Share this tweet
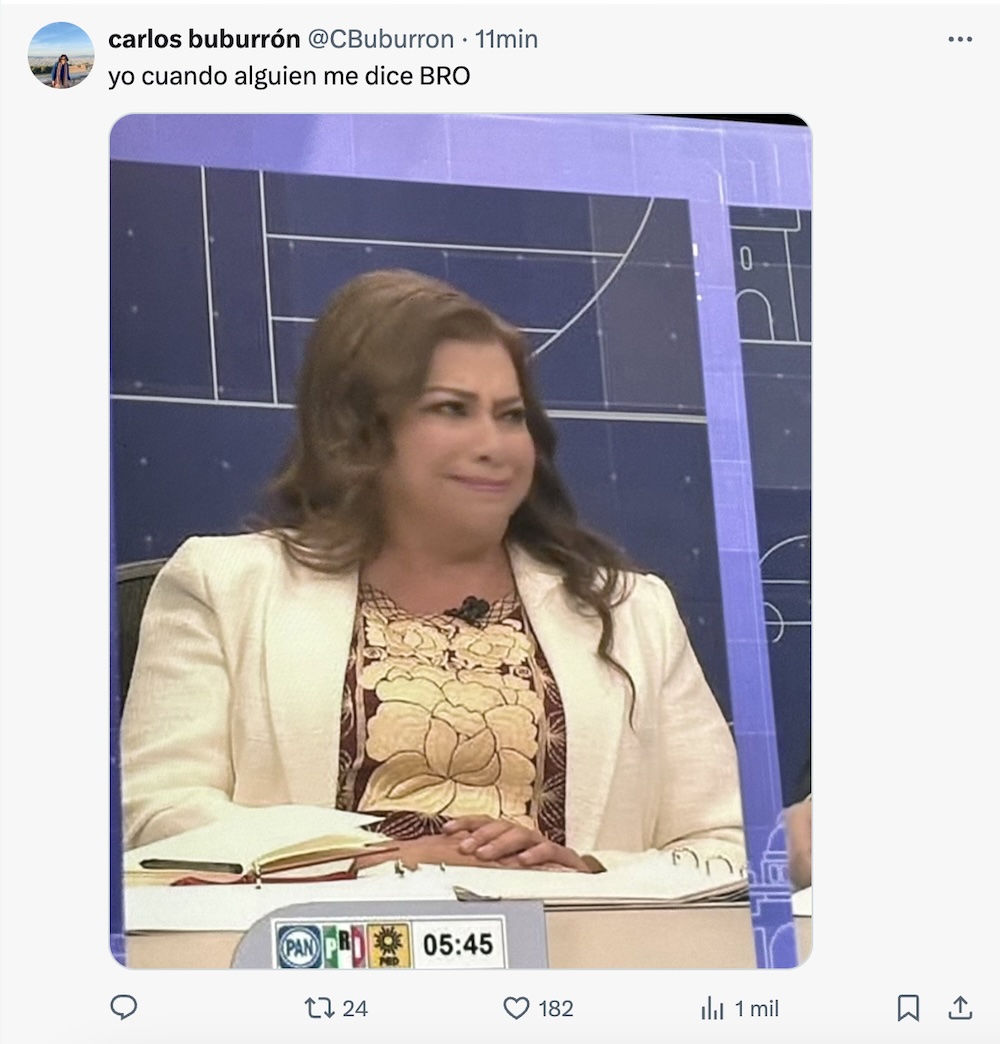This screenshot has height=1044, width=1000. click(x=959, y=1007)
